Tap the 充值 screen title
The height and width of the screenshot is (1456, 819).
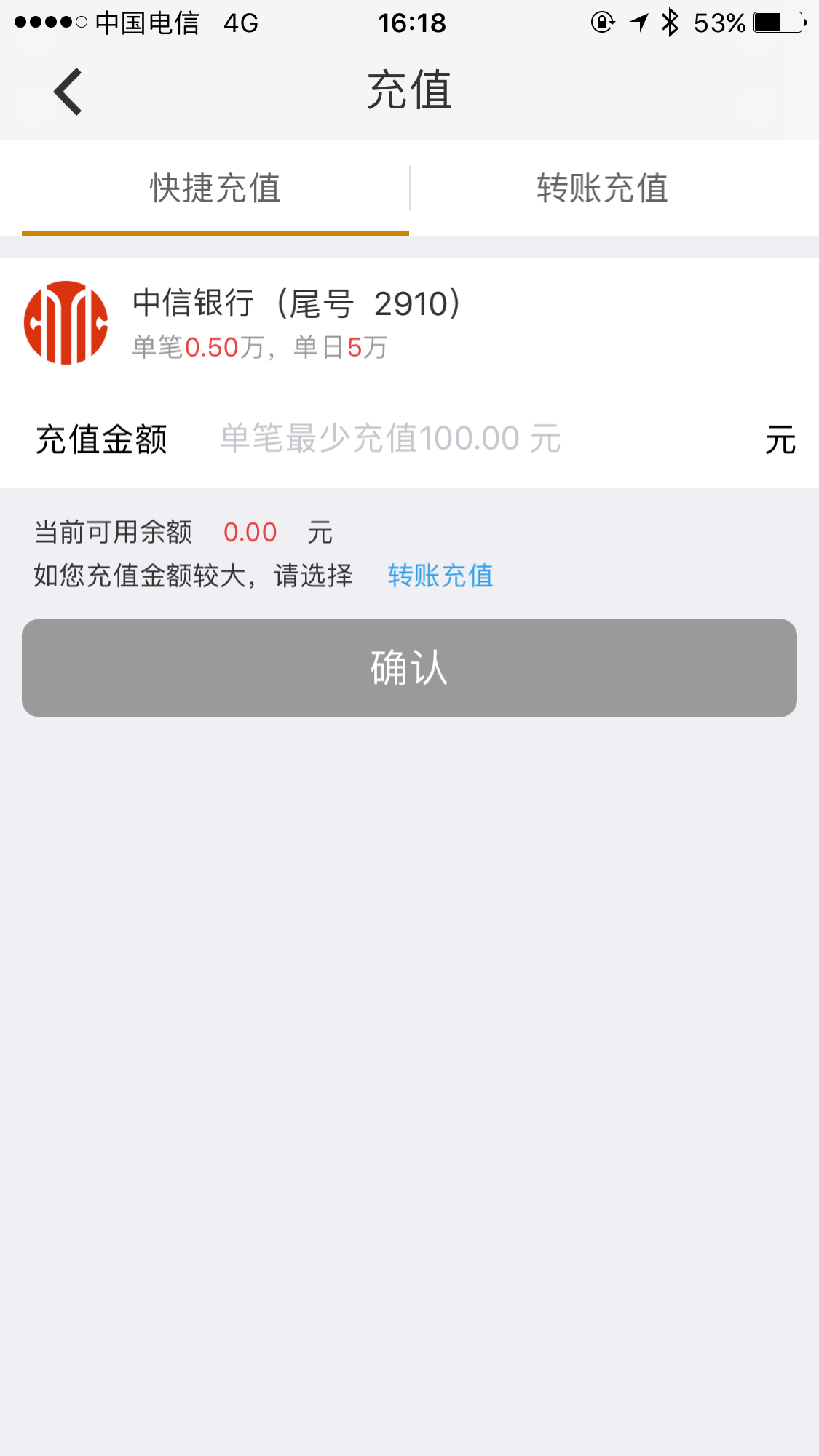click(409, 90)
